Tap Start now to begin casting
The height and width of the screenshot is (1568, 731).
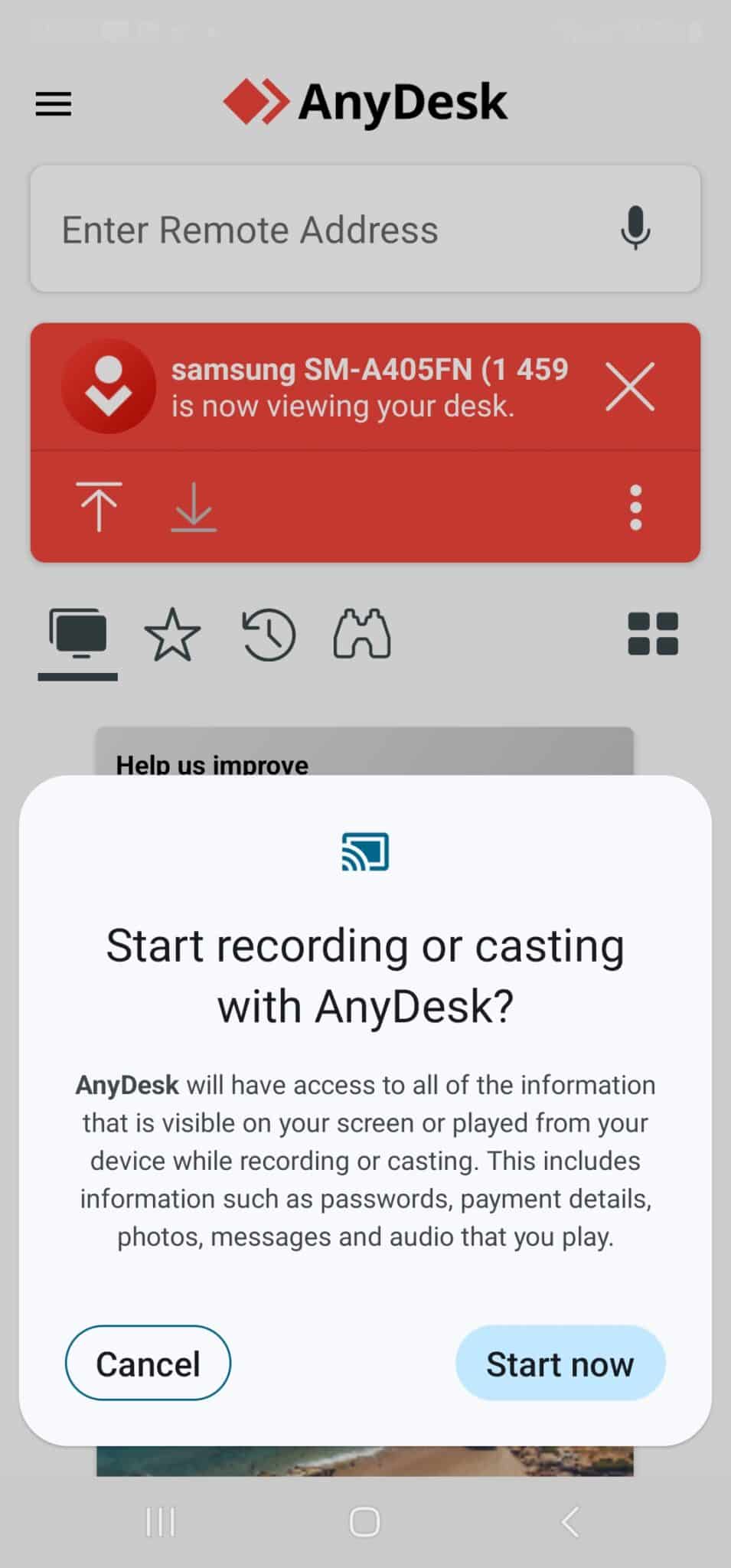(560, 1364)
